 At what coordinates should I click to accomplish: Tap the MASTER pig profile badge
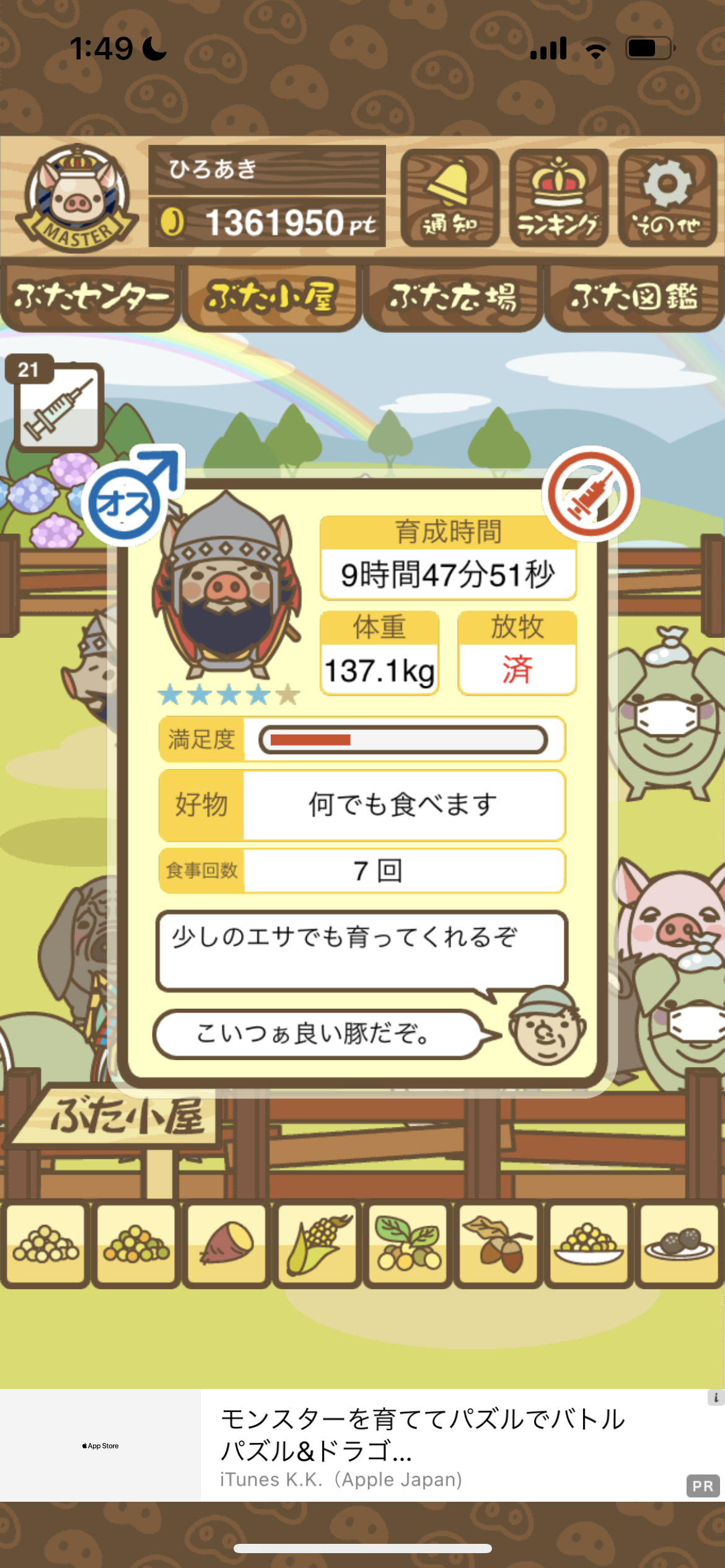click(x=77, y=198)
